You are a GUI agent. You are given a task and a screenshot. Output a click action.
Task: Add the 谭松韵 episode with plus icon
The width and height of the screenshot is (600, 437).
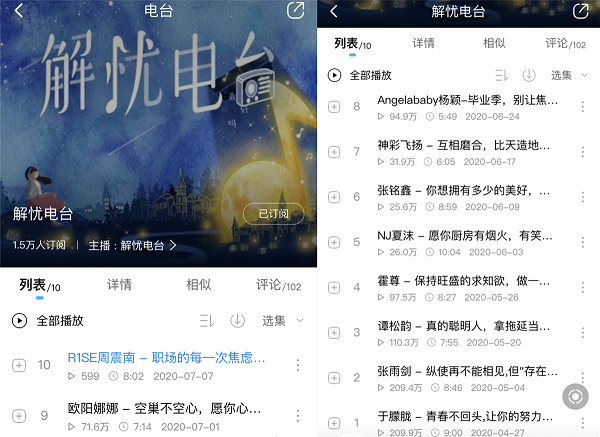(x=334, y=333)
